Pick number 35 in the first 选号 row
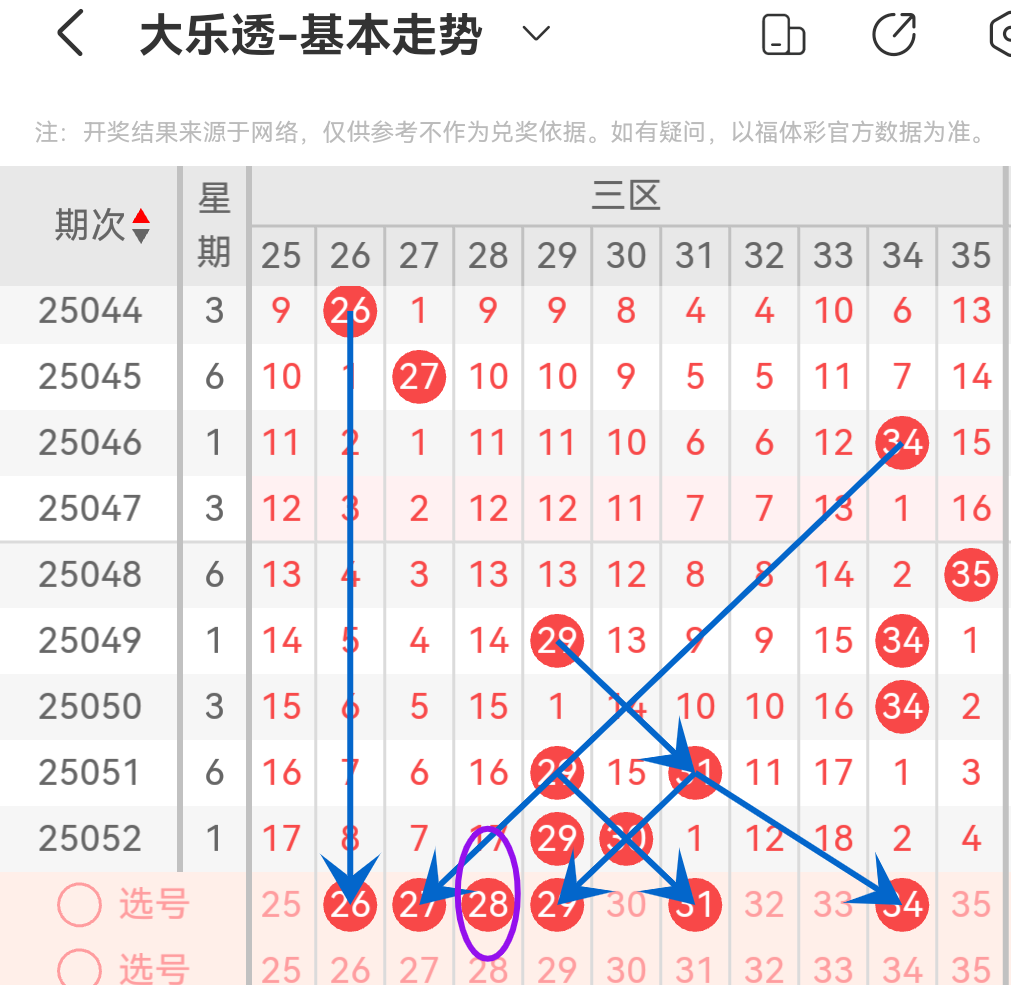Screen dimensions: 1011x985 pos(971,905)
